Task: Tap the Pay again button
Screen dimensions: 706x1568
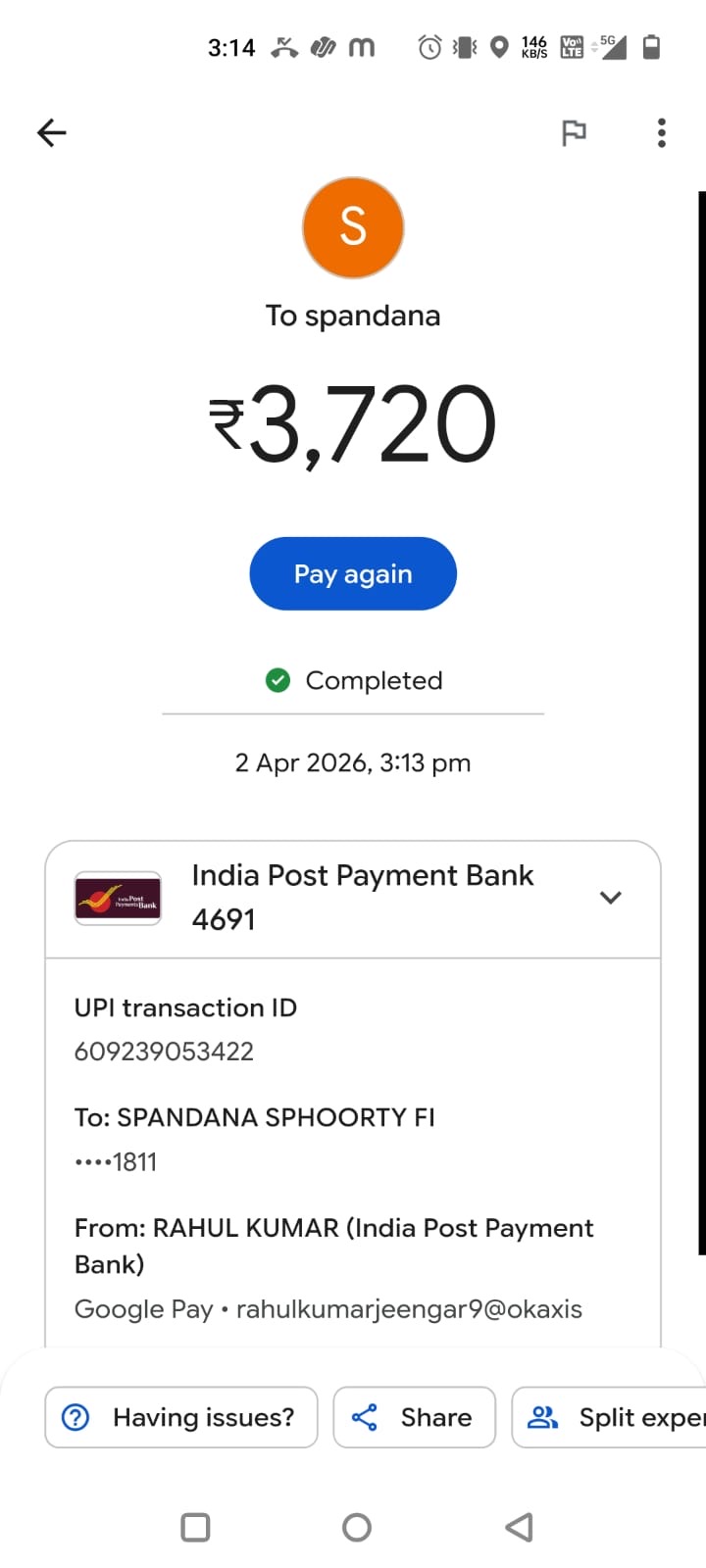Action: [x=353, y=573]
